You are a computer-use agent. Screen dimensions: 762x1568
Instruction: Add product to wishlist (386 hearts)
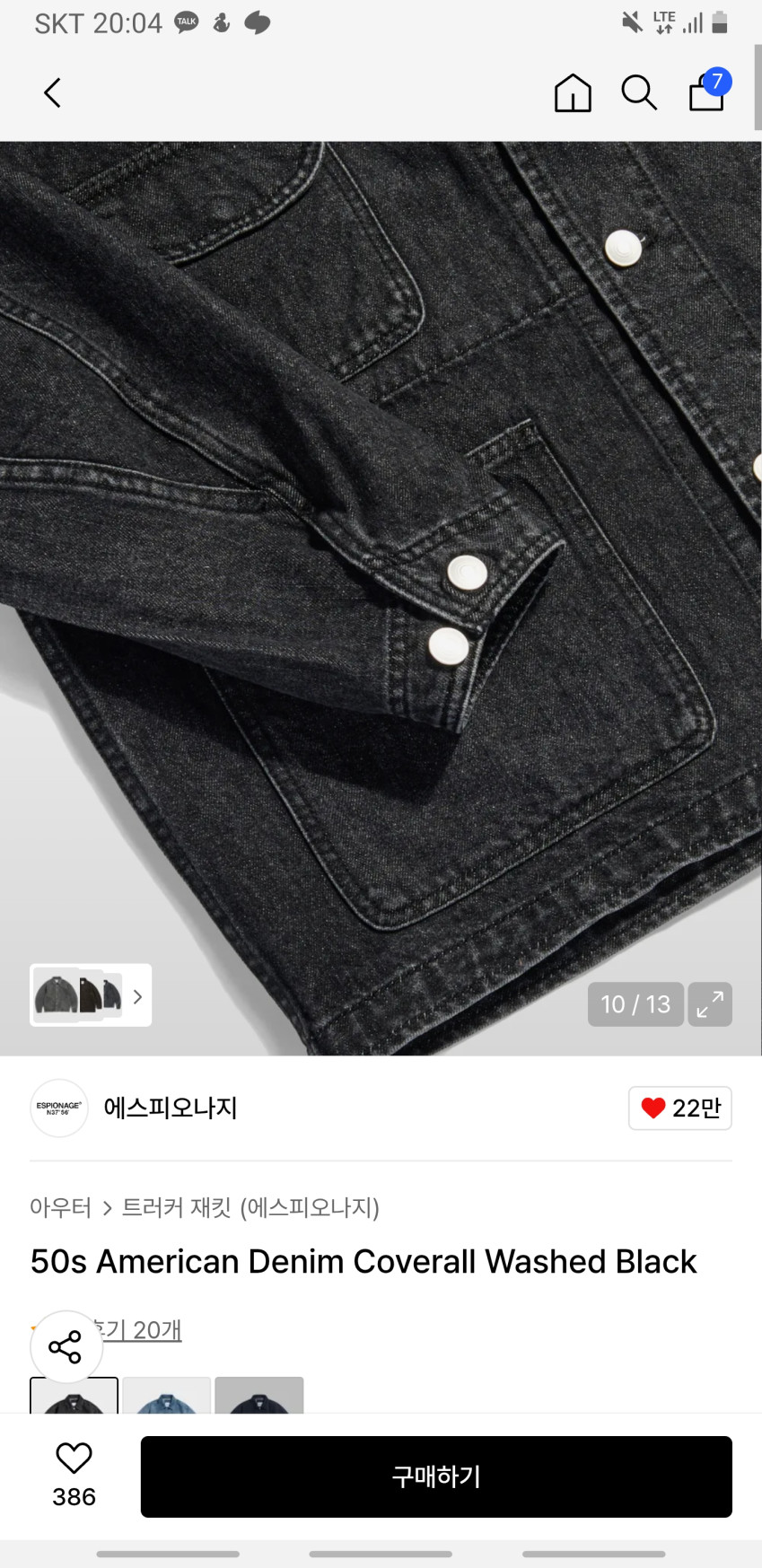[x=74, y=1475]
